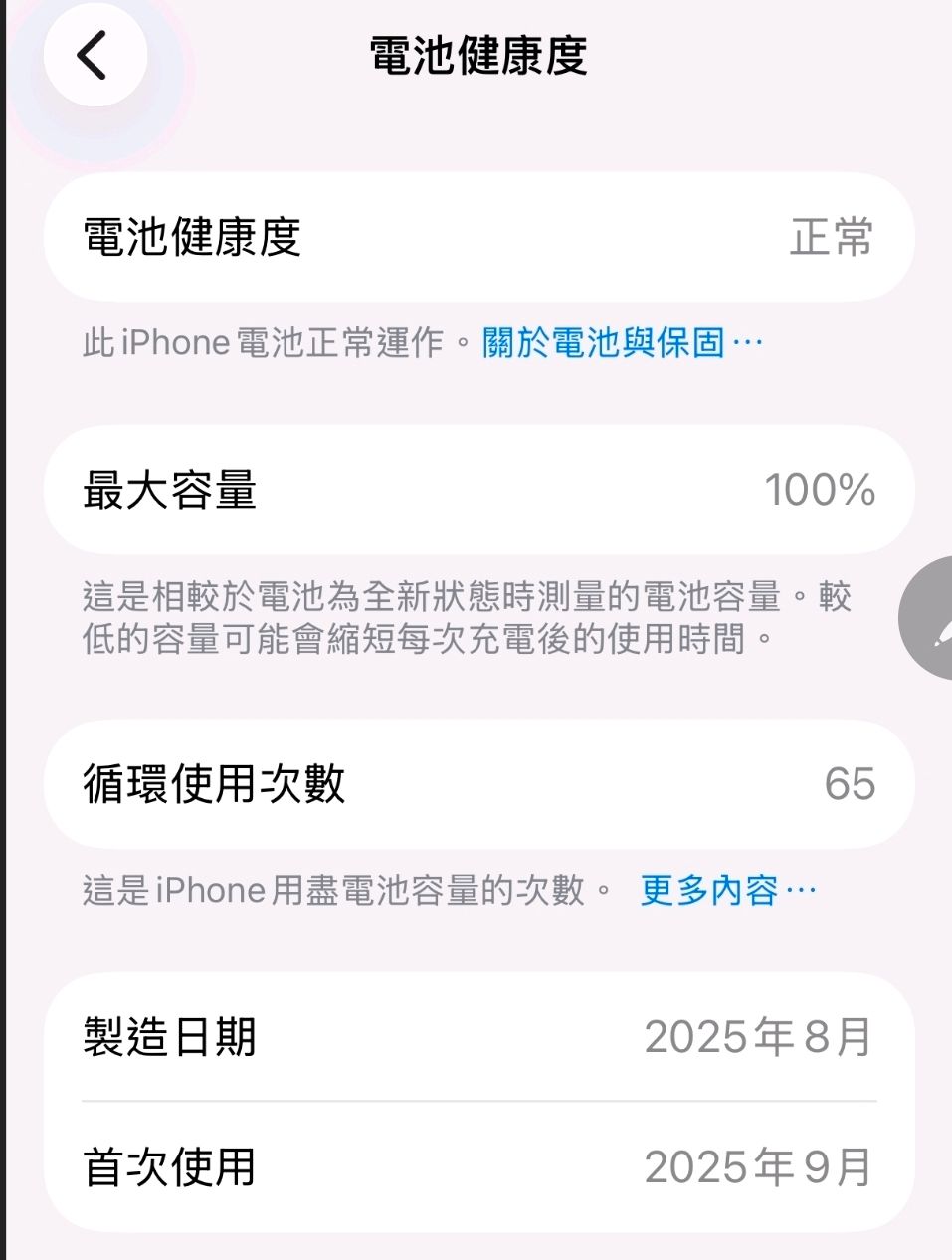Open the 關於電池與保固 link

[x=621, y=343]
